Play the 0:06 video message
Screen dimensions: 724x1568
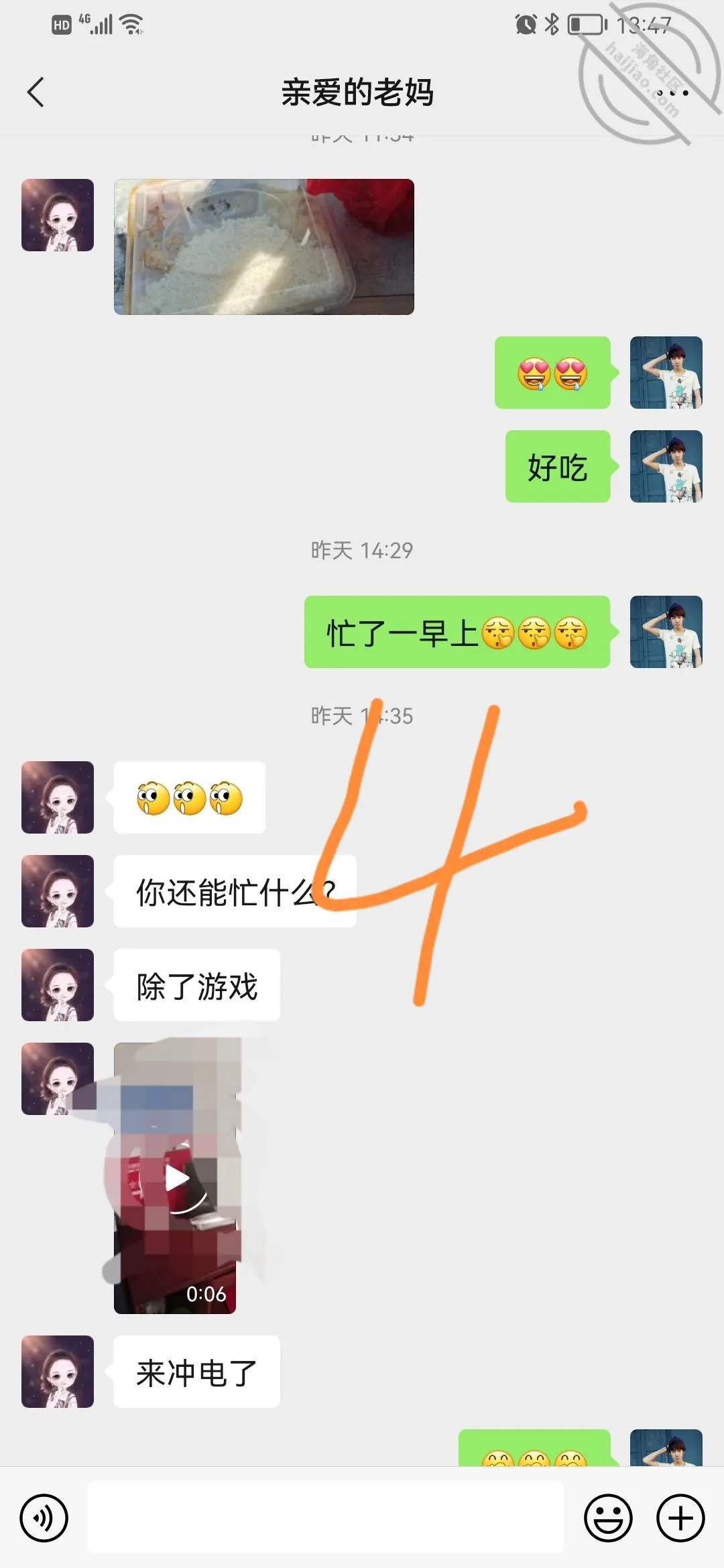[x=176, y=1178]
